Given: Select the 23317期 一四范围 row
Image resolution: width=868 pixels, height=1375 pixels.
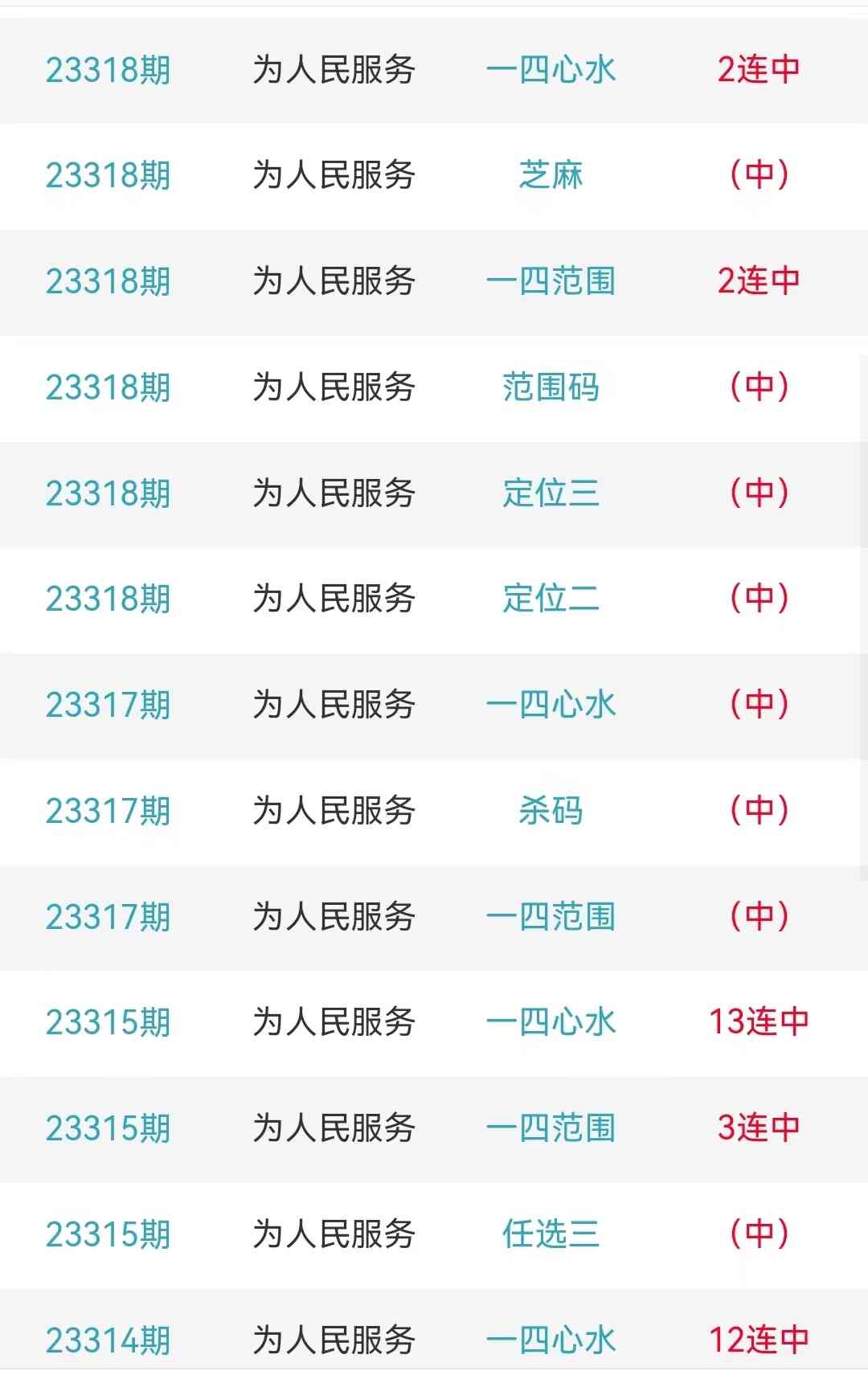Looking at the screenshot, I should [x=551, y=917].
